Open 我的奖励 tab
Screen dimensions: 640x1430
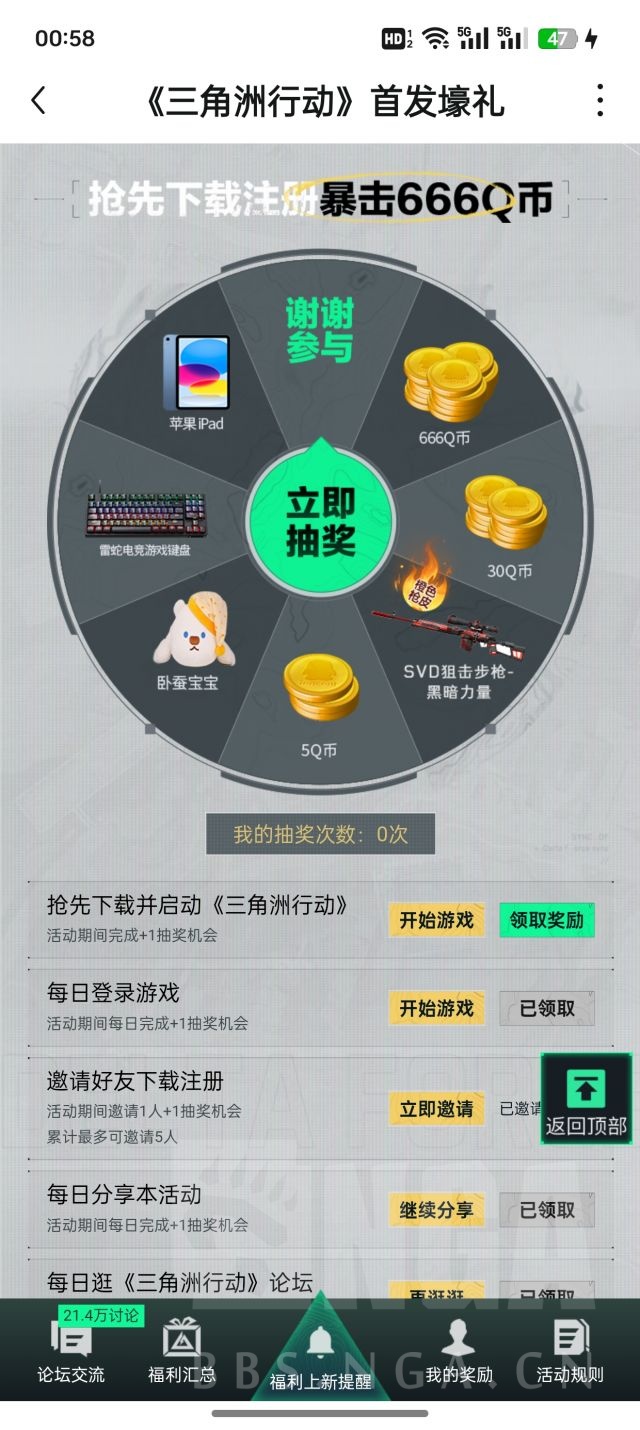tap(459, 1350)
